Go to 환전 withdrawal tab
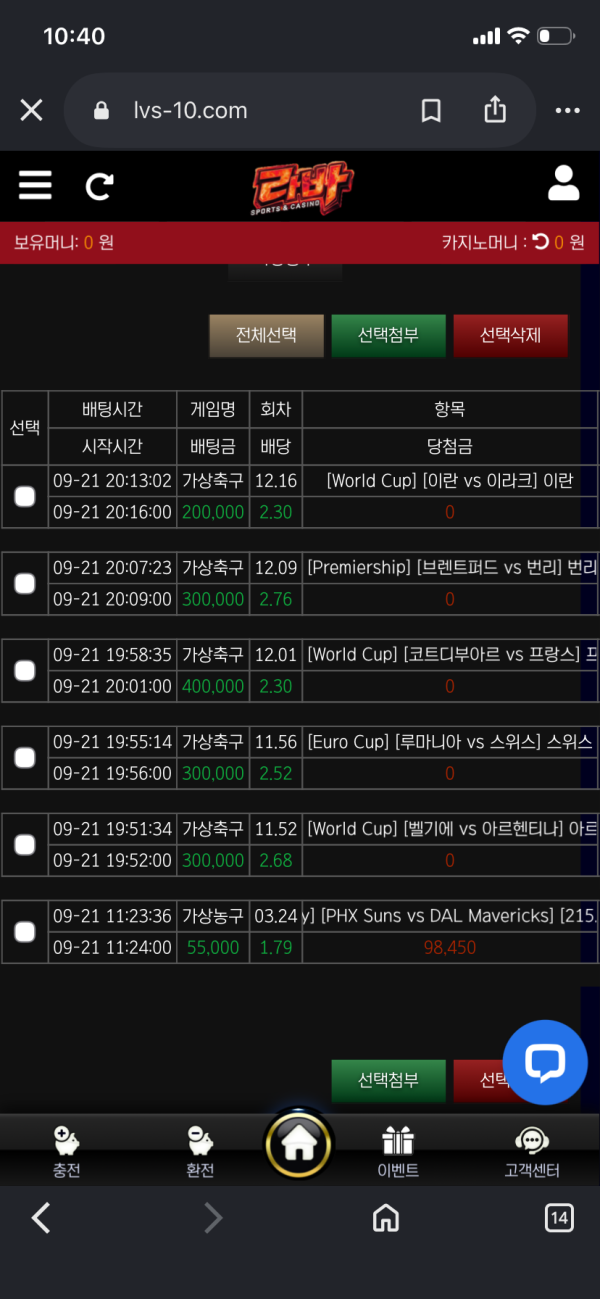This screenshot has height=1299, width=600. click(x=200, y=1151)
